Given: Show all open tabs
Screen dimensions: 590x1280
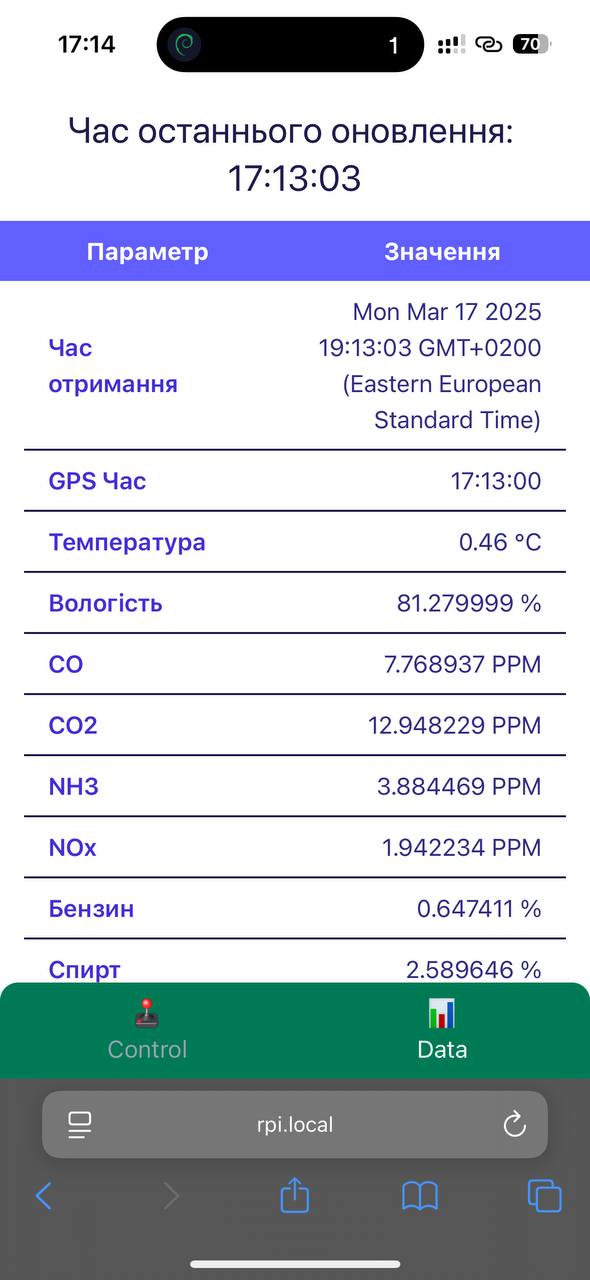Looking at the screenshot, I should [x=545, y=1196].
